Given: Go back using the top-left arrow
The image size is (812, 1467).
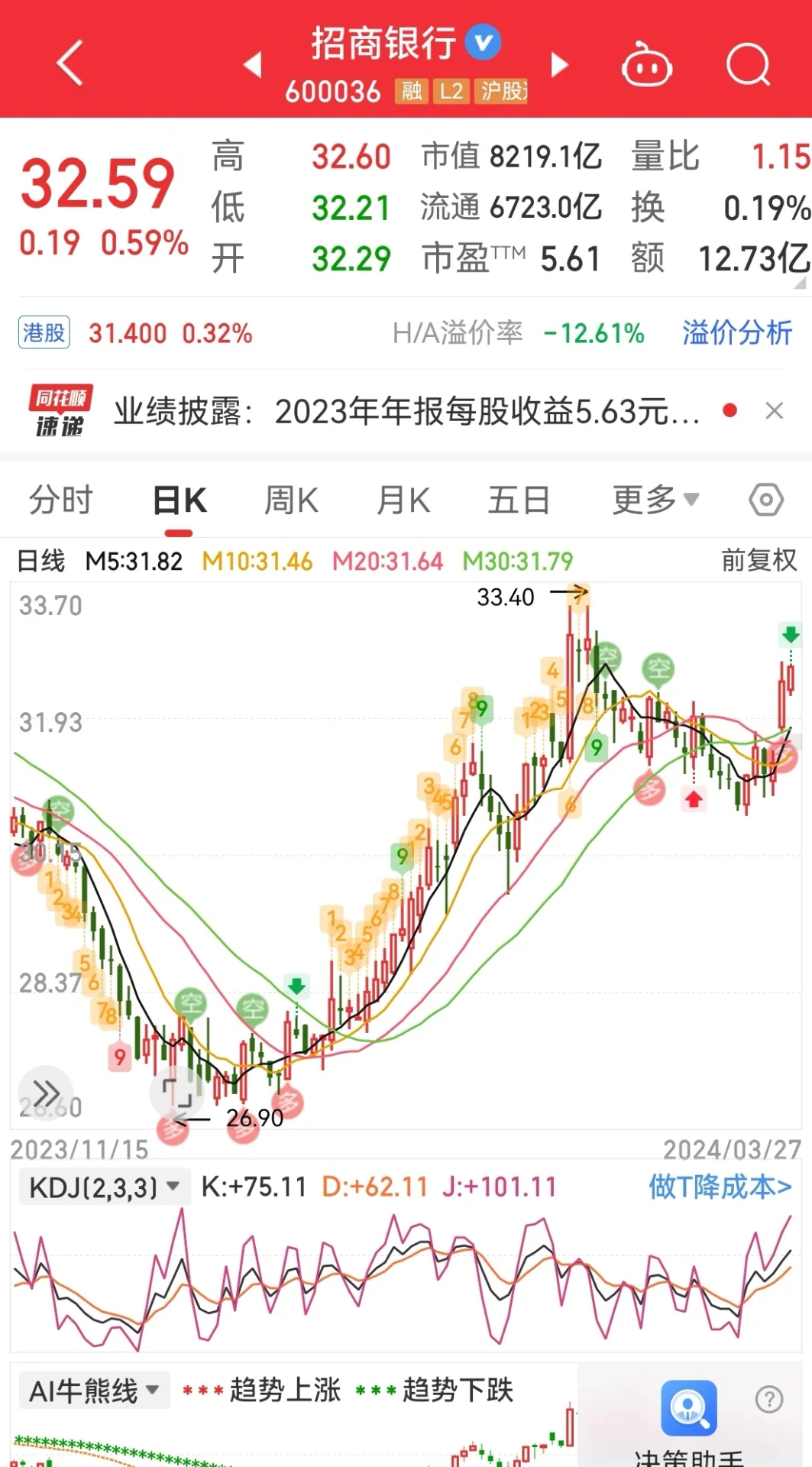Looking at the screenshot, I should (70, 63).
